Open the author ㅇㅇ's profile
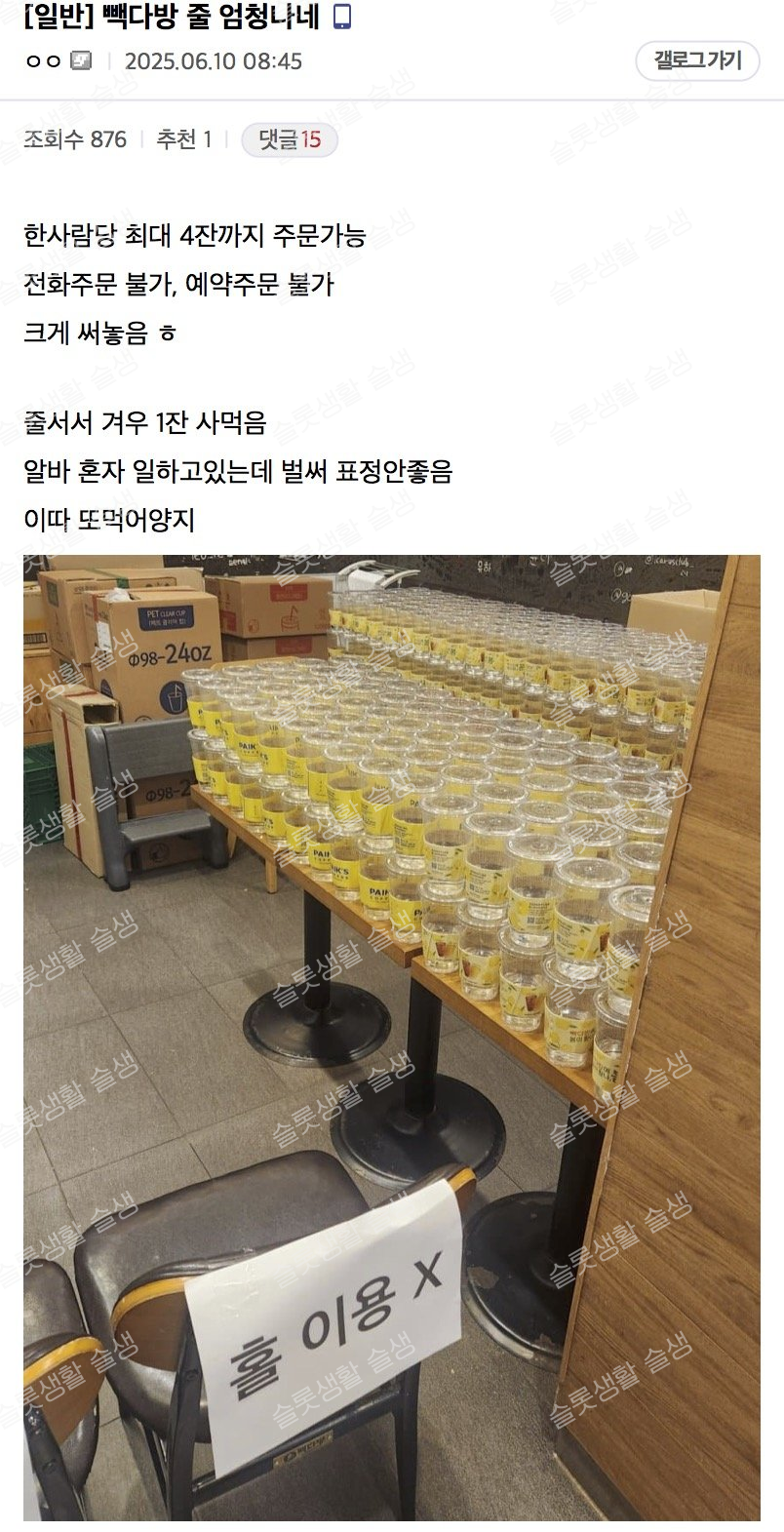 (43, 61)
